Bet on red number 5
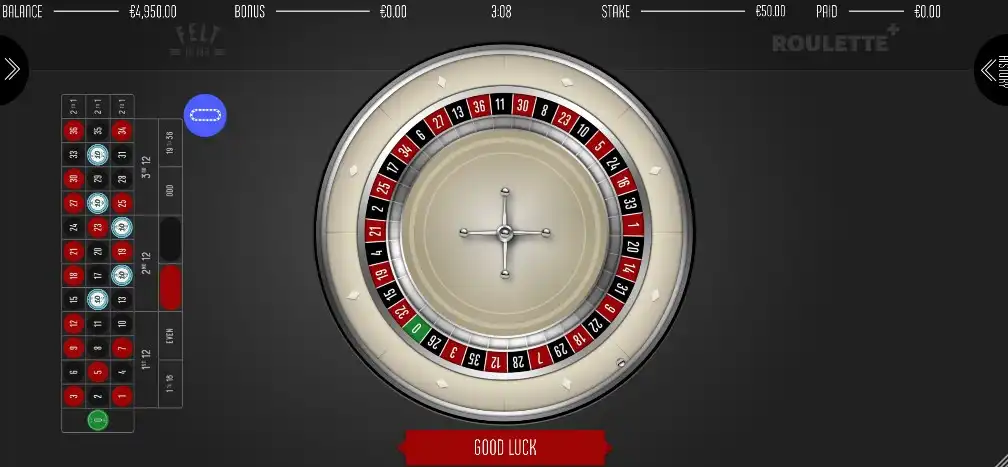The height and width of the screenshot is (467, 1008). point(97,372)
